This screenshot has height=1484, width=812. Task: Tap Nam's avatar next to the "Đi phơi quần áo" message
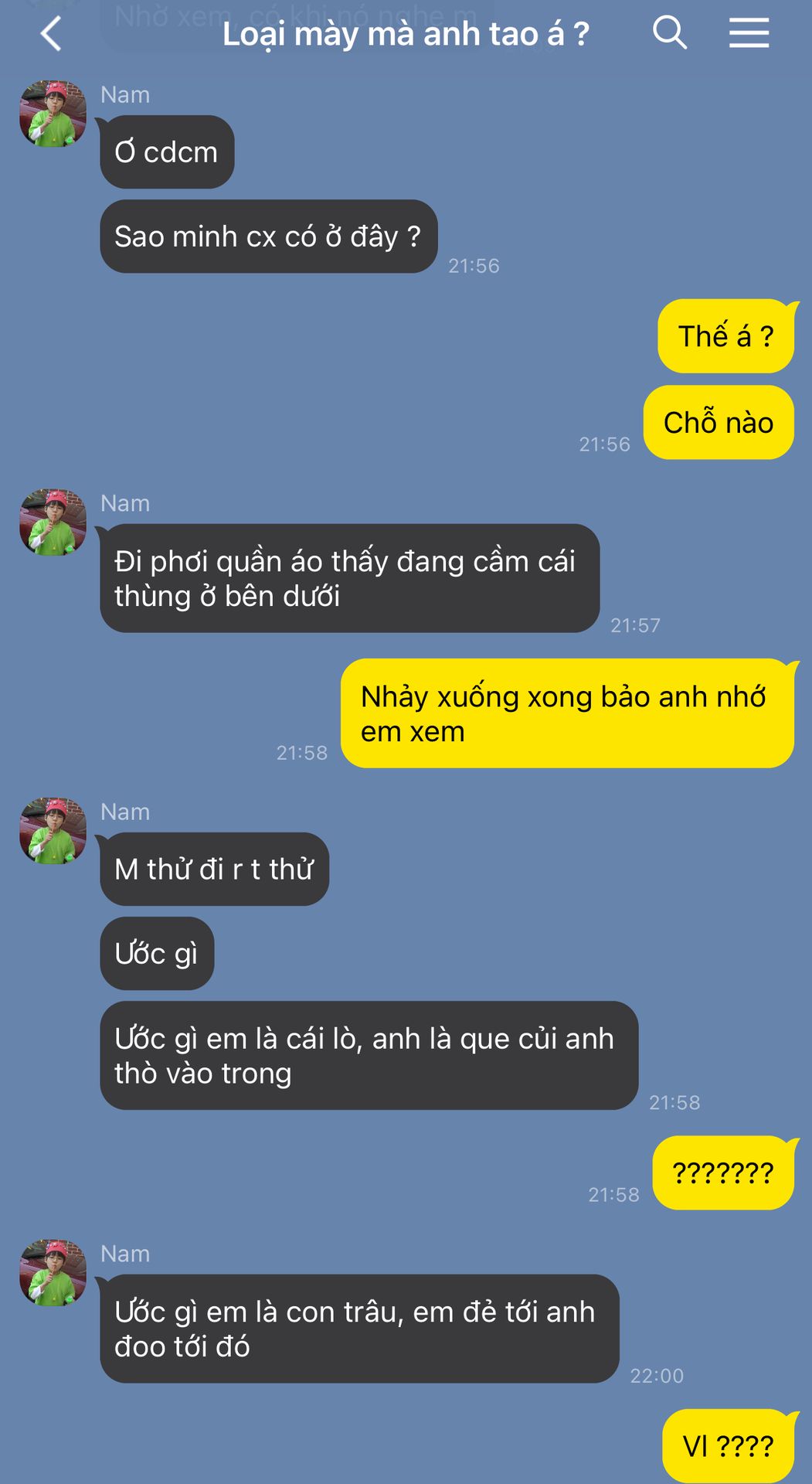(x=53, y=522)
